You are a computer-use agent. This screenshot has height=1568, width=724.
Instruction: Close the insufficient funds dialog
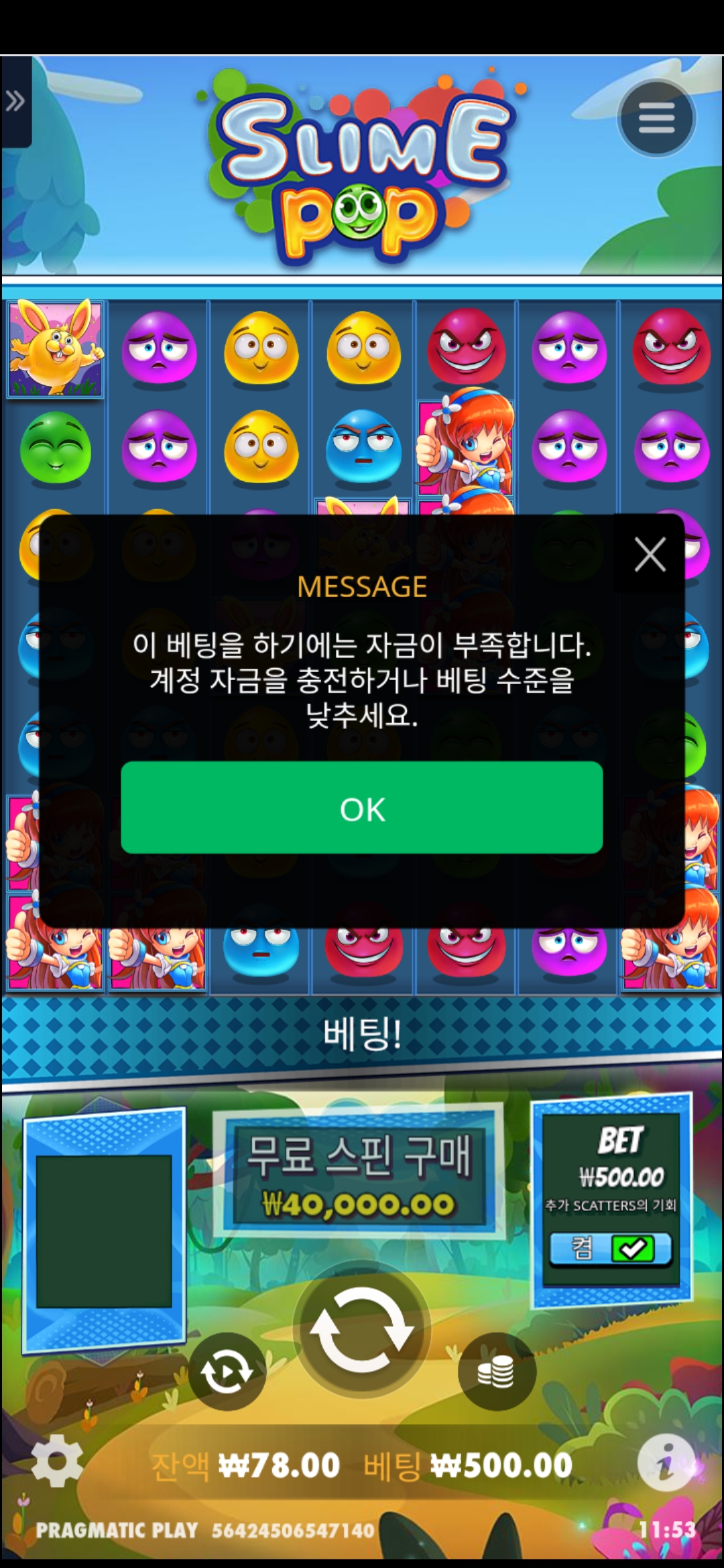coord(650,555)
